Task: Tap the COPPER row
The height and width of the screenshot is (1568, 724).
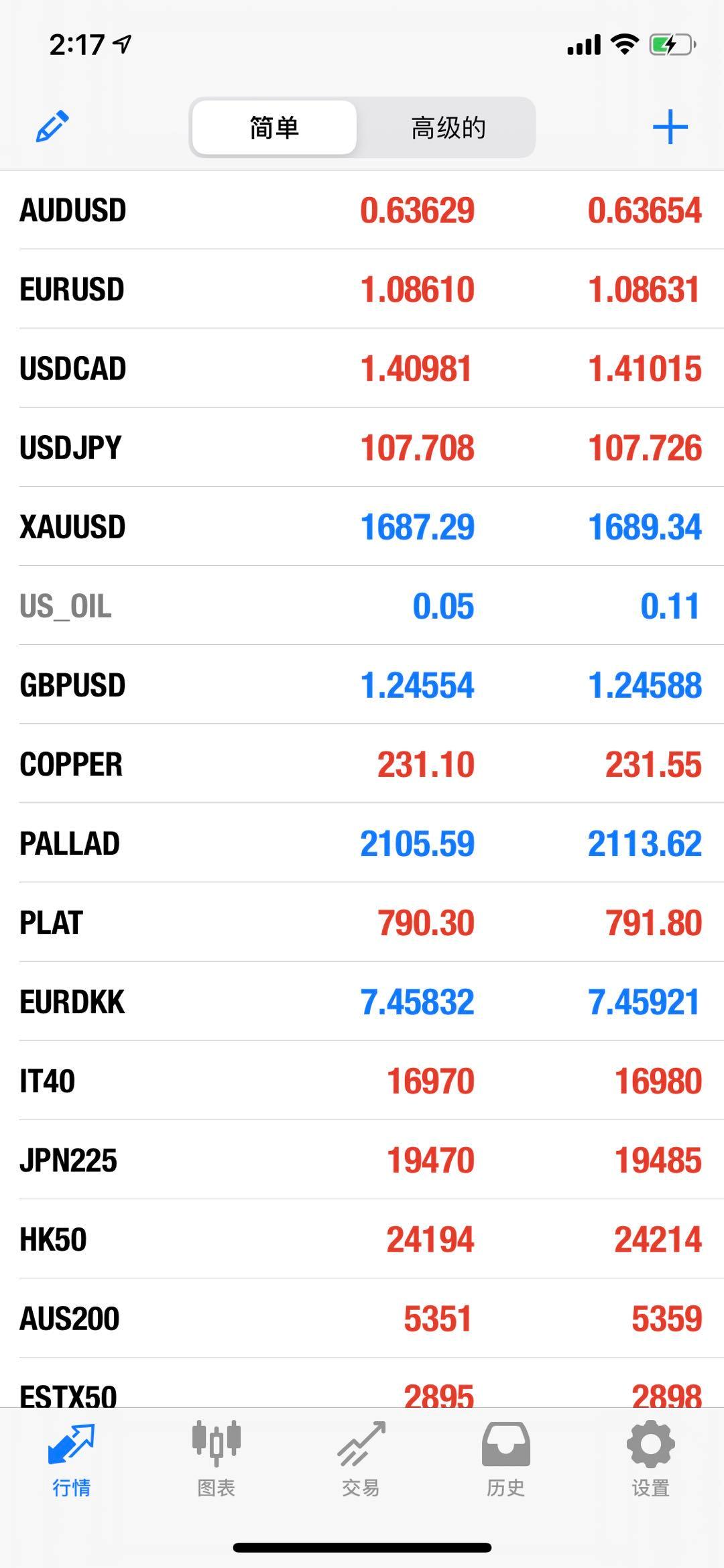Action: [x=362, y=764]
